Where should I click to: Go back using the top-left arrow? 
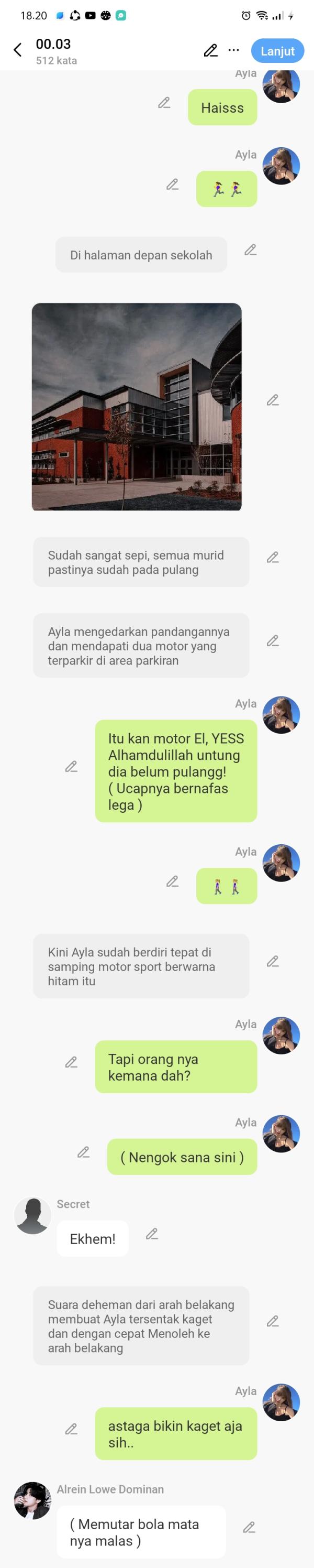click(x=18, y=50)
